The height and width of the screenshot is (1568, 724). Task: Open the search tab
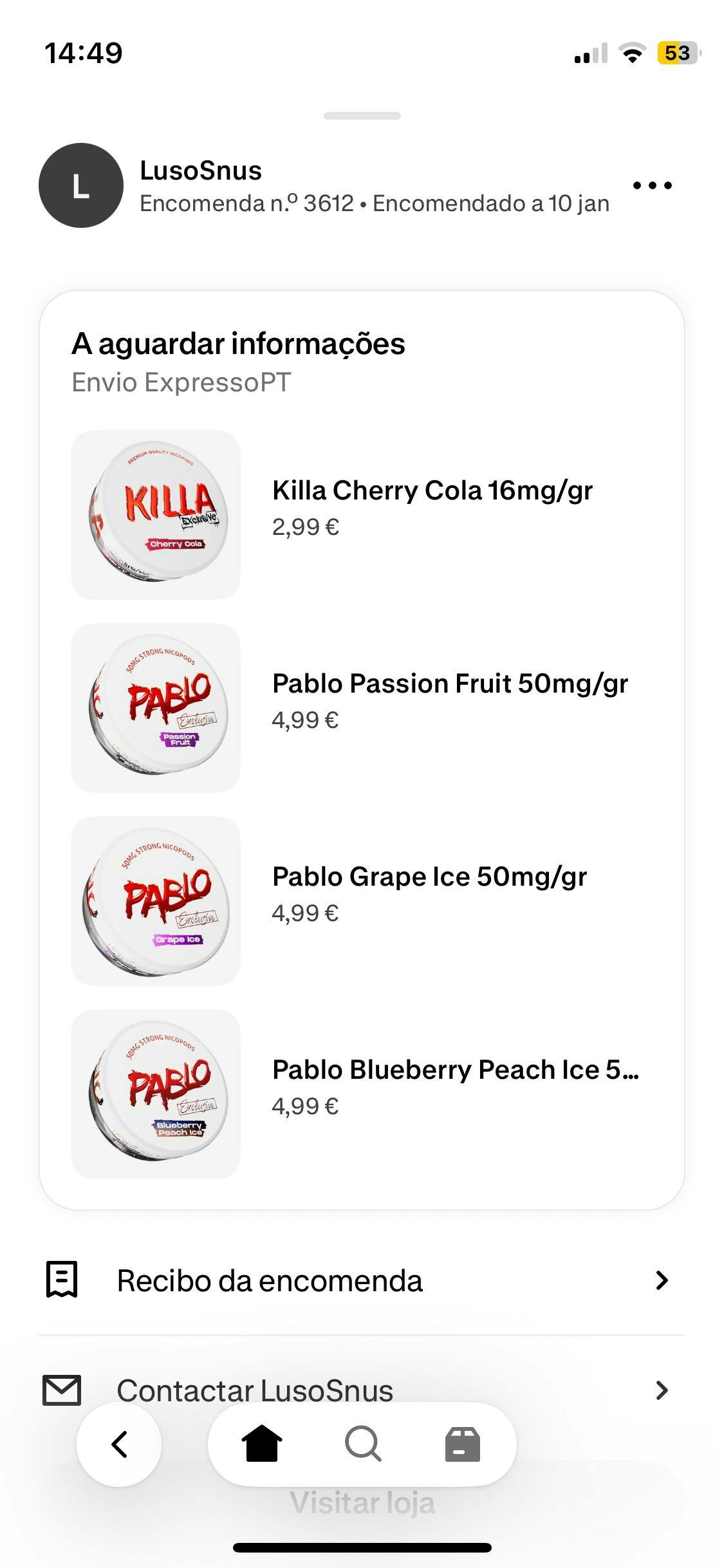(x=363, y=1444)
